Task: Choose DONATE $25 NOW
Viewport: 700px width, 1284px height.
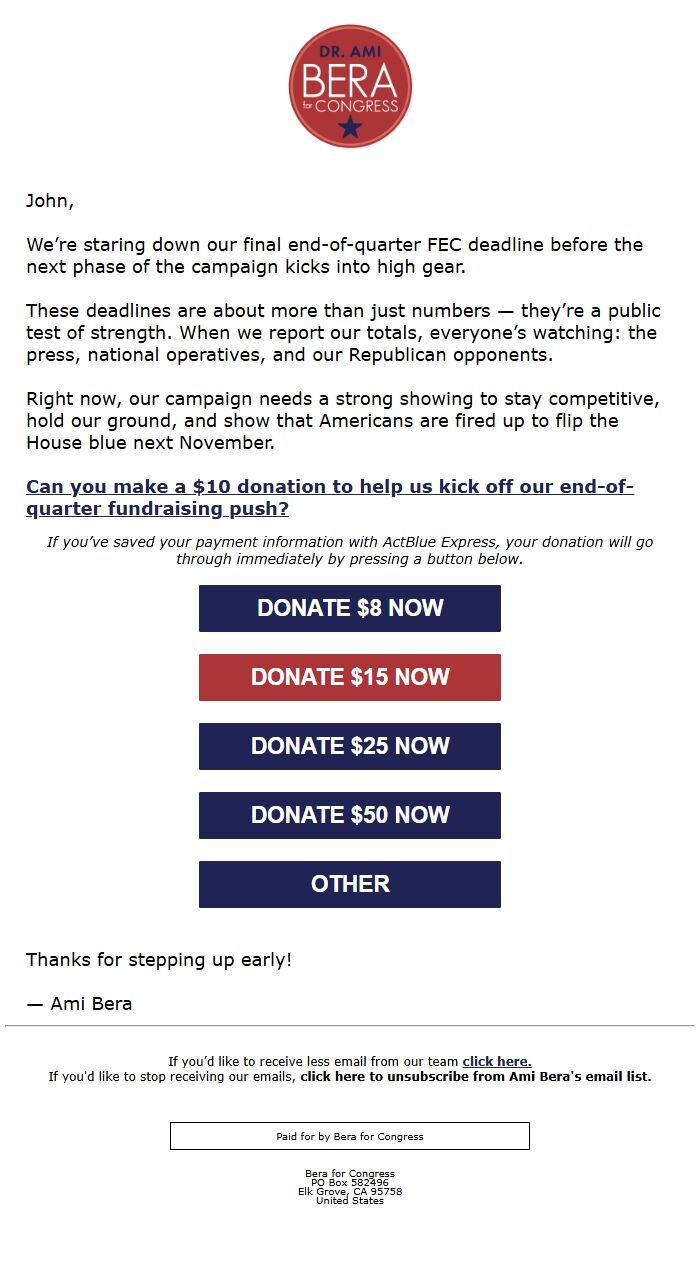Action: pyautogui.click(x=350, y=746)
